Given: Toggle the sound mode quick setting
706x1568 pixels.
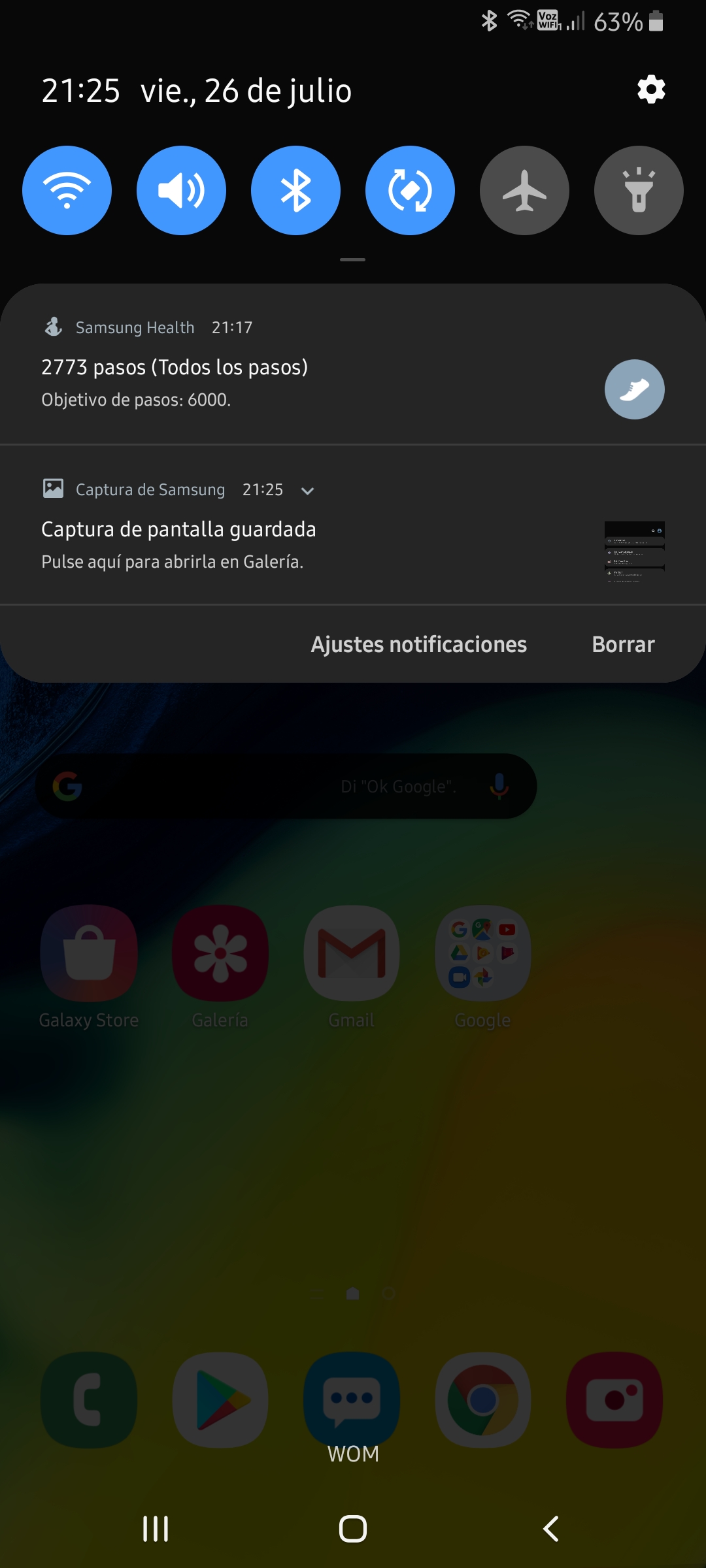Looking at the screenshot, I should (x=181, y=190).
